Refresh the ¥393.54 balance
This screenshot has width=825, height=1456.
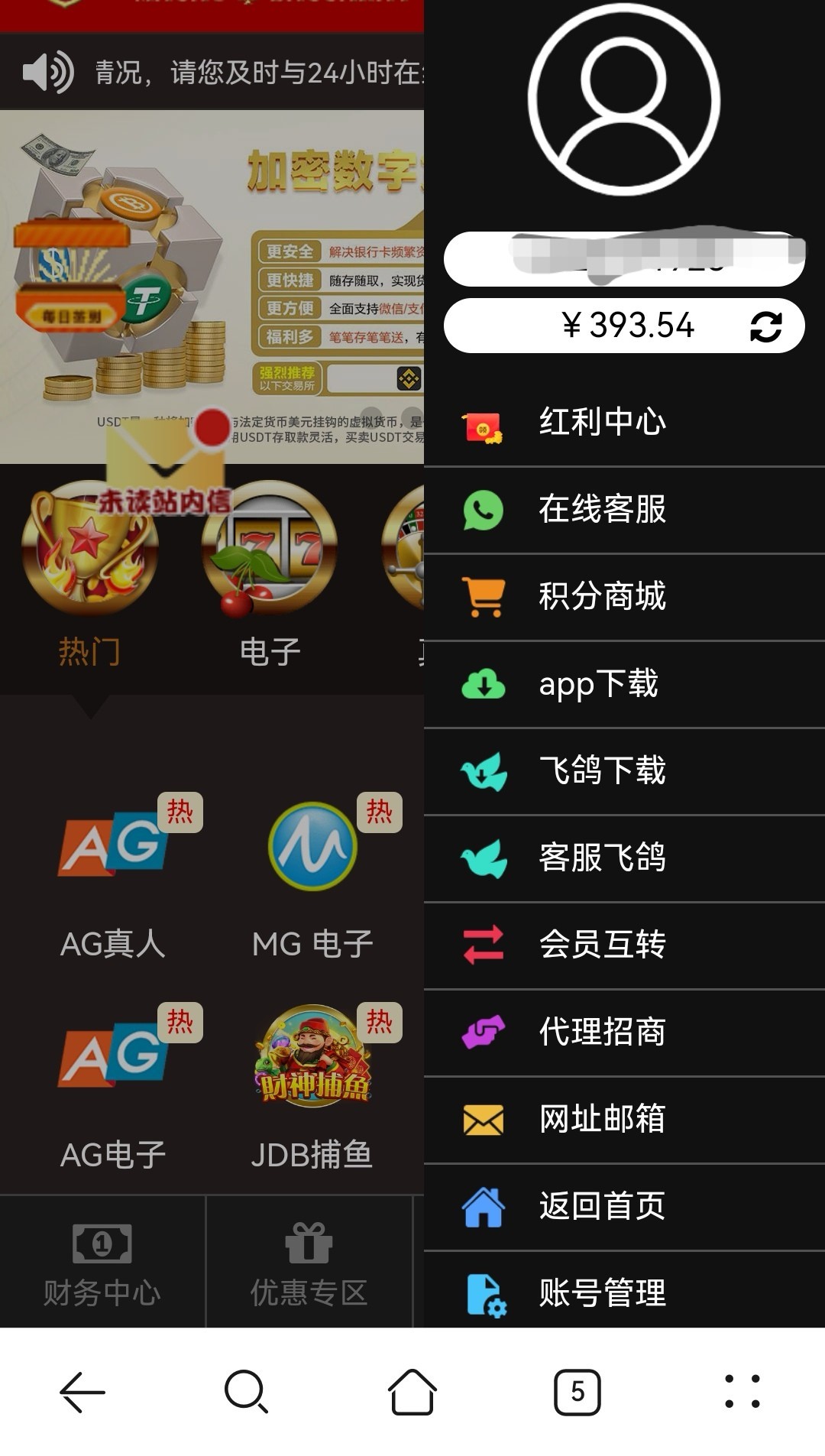click(765, 326)
